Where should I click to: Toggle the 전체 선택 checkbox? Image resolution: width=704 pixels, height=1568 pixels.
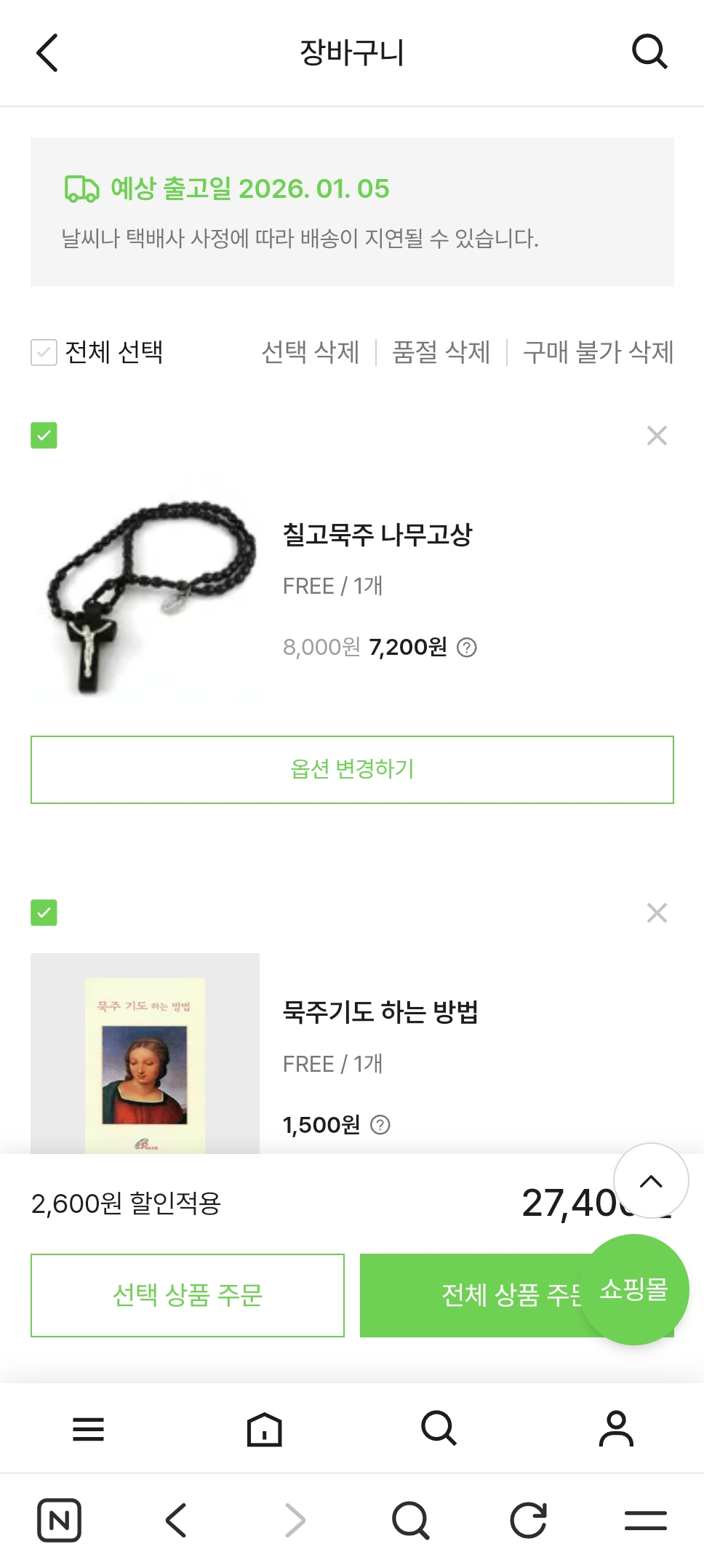(x=44, y=352)
